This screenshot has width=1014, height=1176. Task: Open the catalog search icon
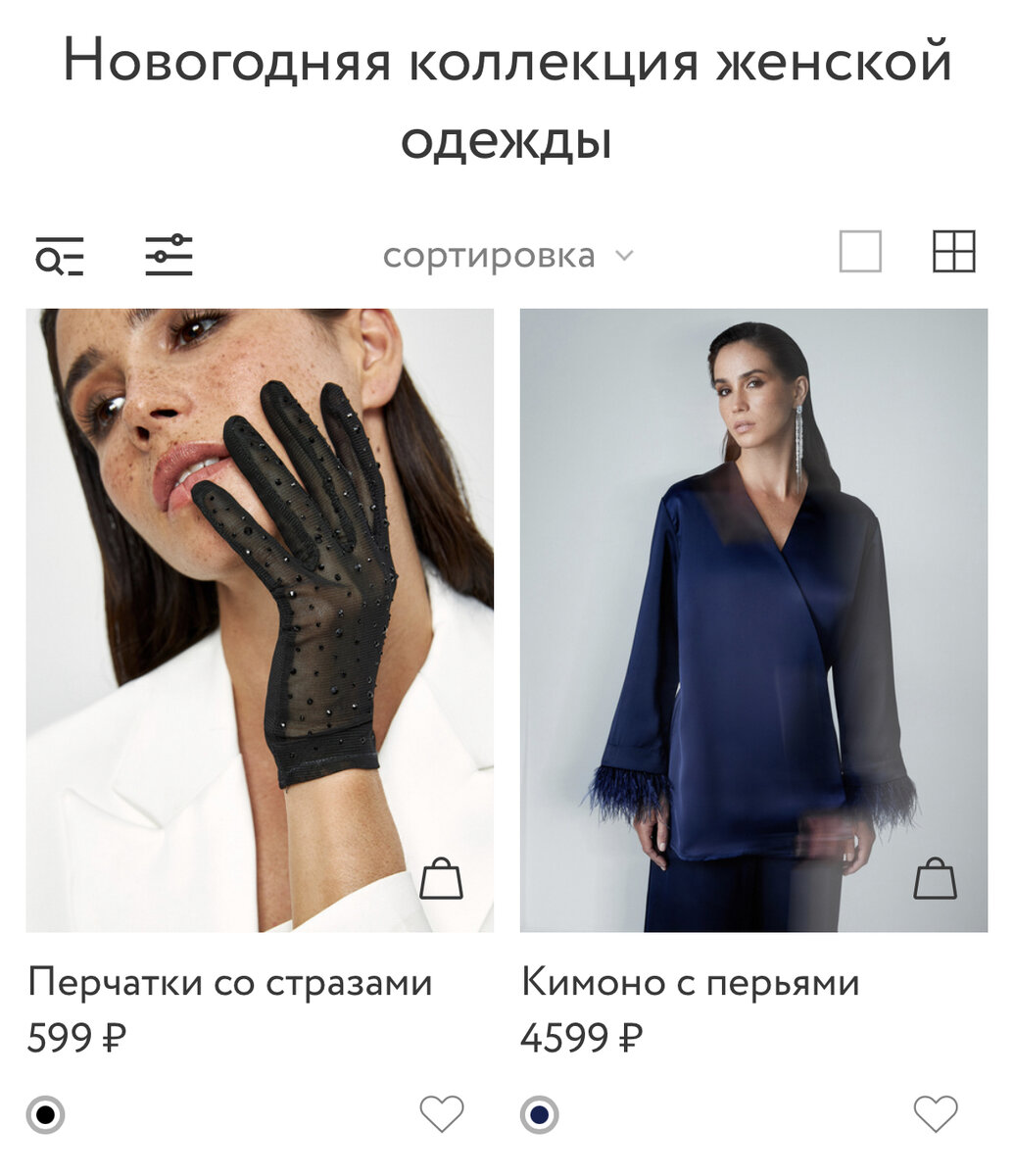60,256
